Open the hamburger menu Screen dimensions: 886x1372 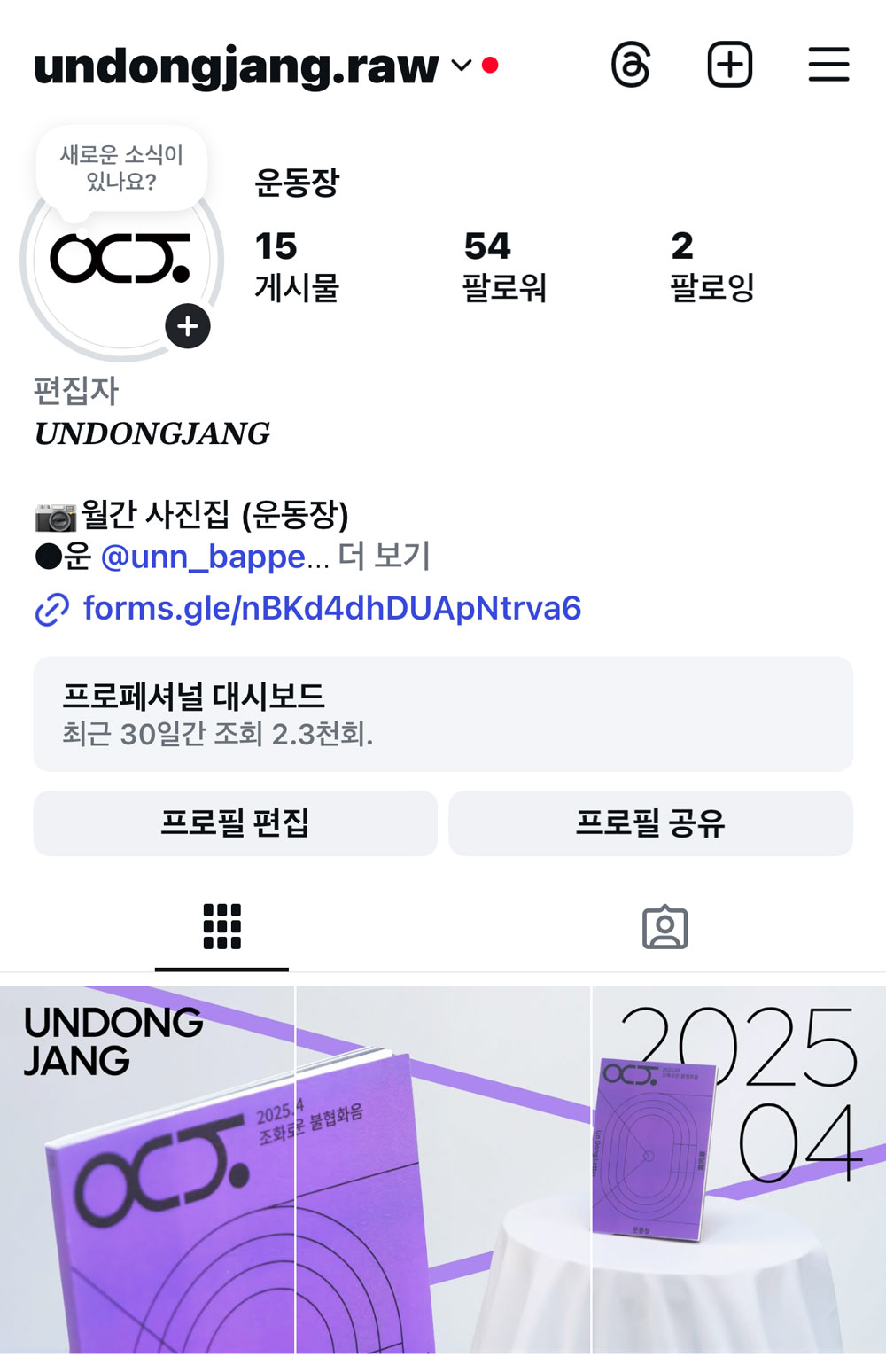tap(828, 65)
